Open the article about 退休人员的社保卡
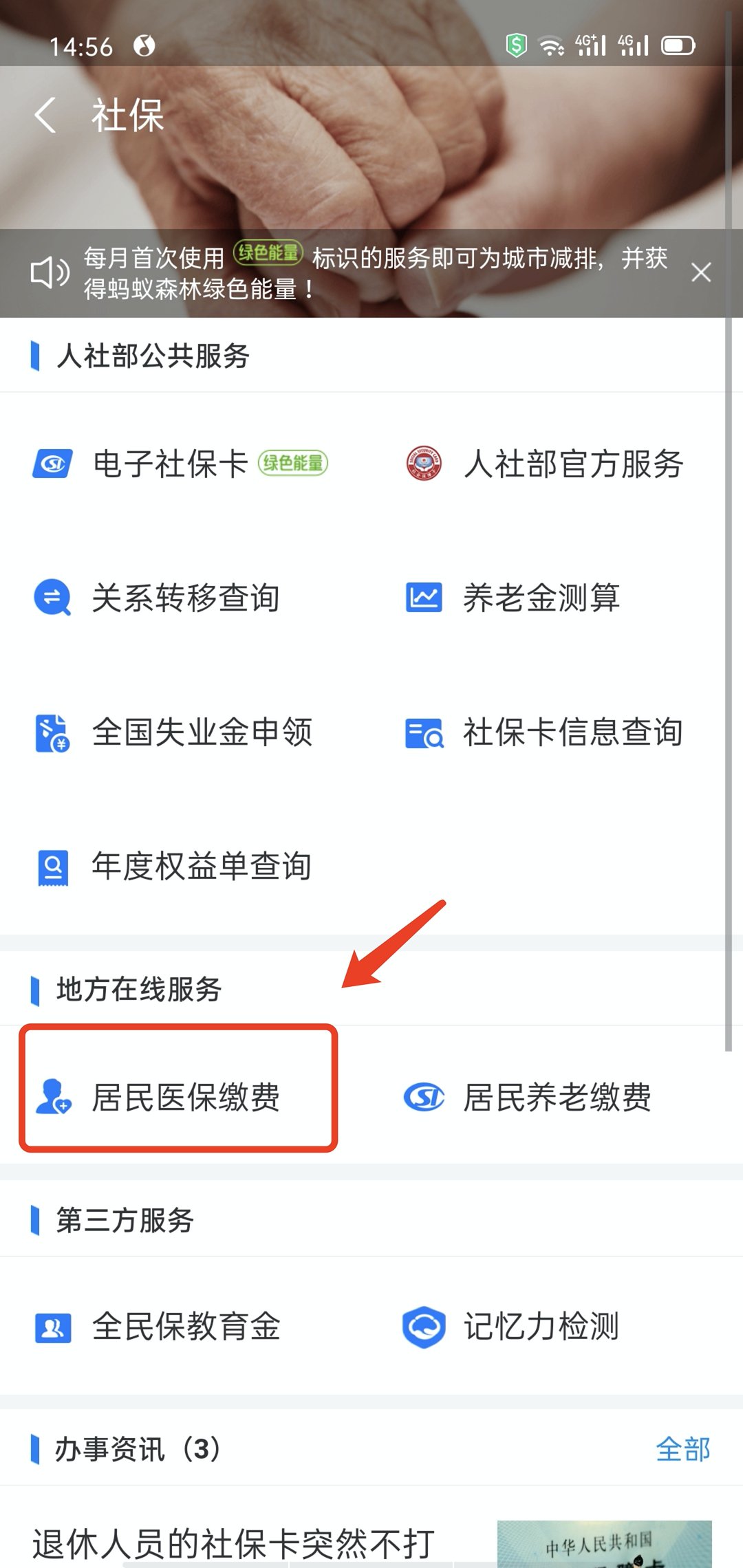Screen dimensions: 743x1568 (234, 1544)
